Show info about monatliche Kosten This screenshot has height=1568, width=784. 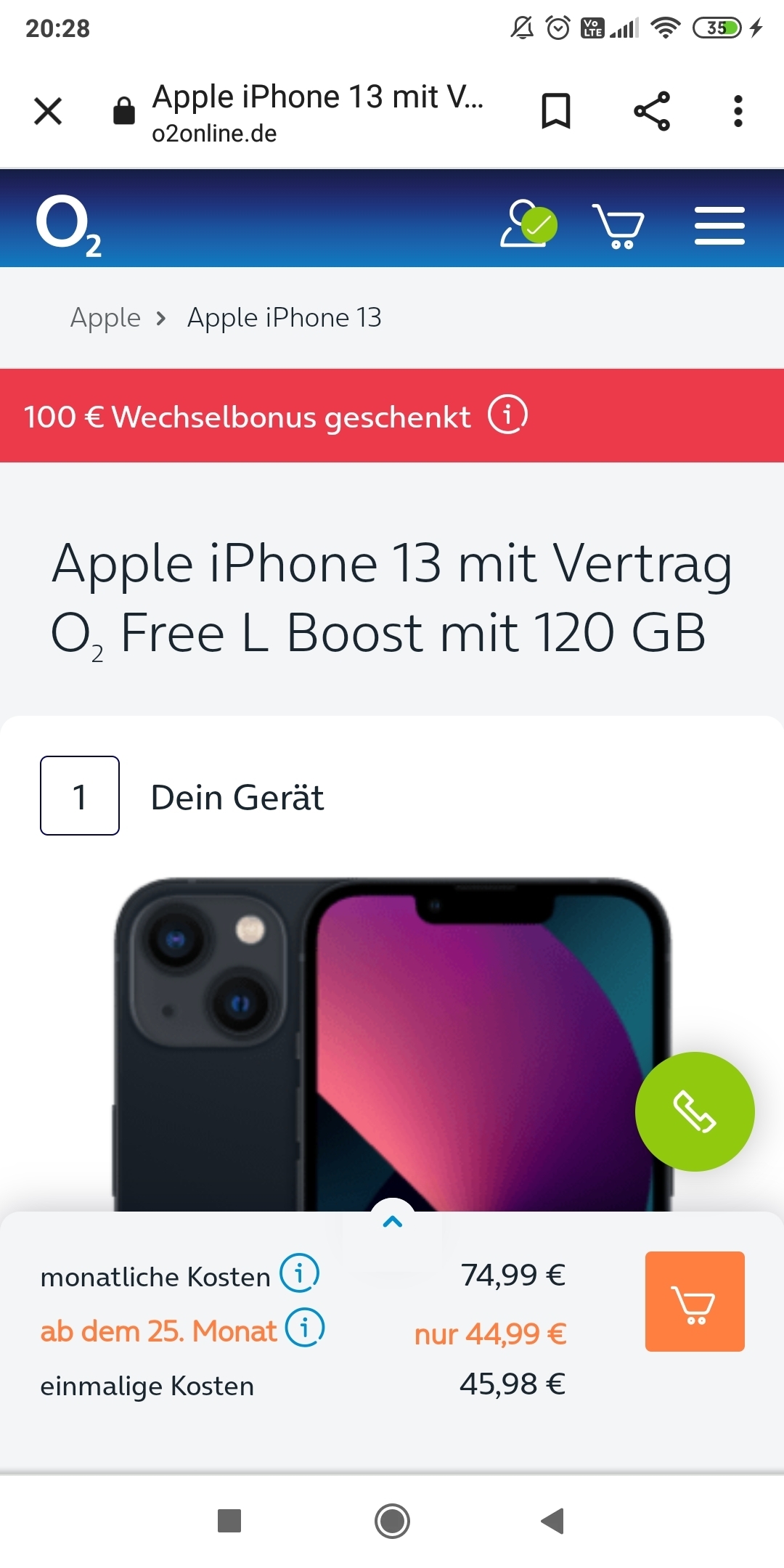[299, 1273]
